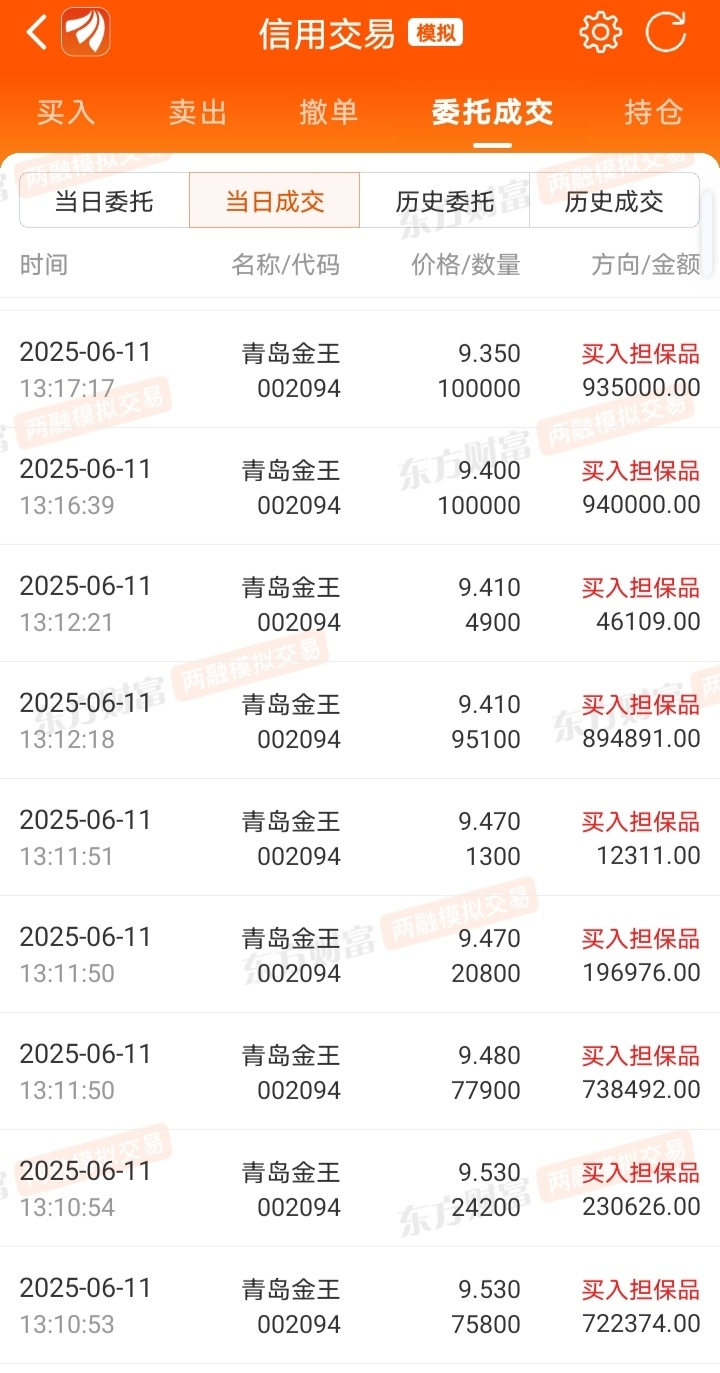Viewport: 720px width, 1373px height.
Task: Open the 13:10:54 trade of 24200 shares
Action: 360,1188
